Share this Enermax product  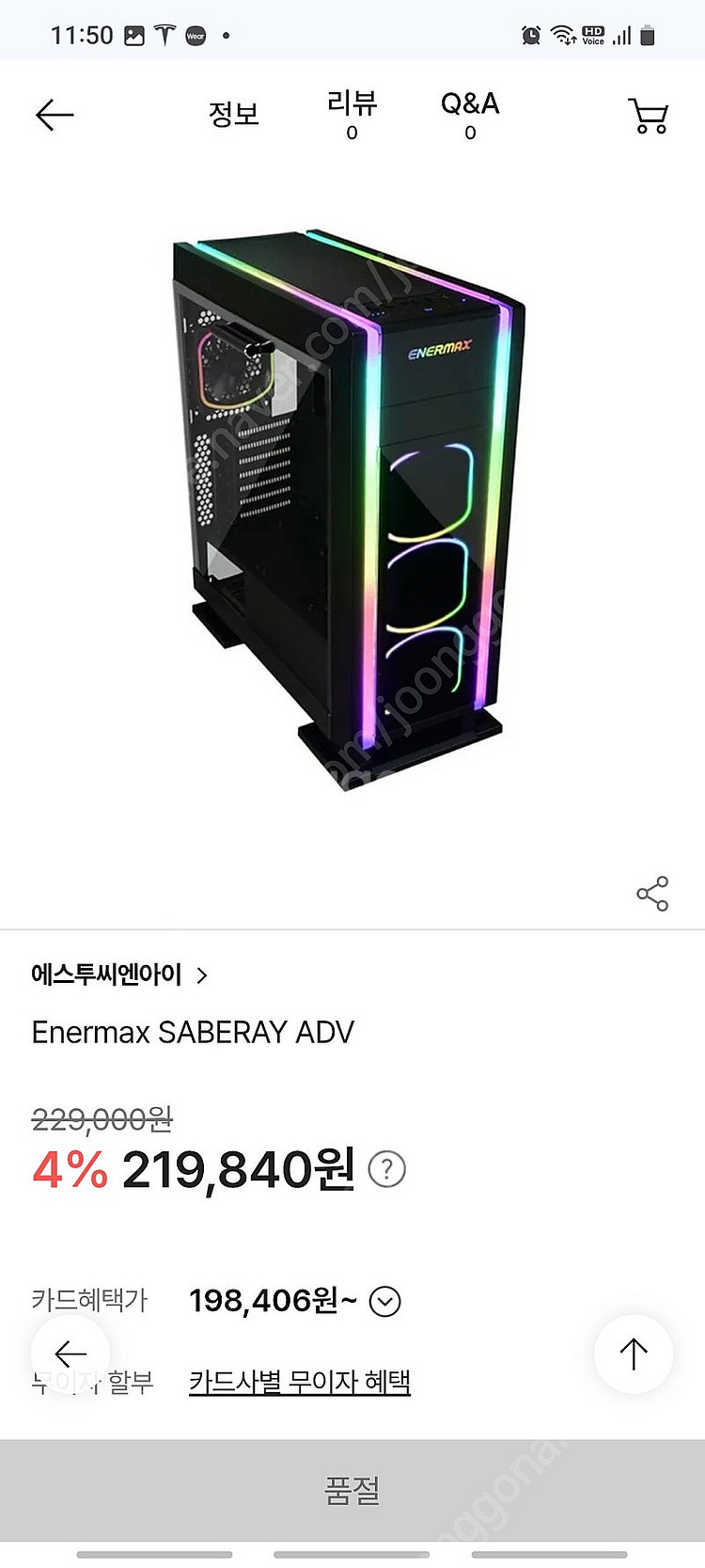(652, 894)
